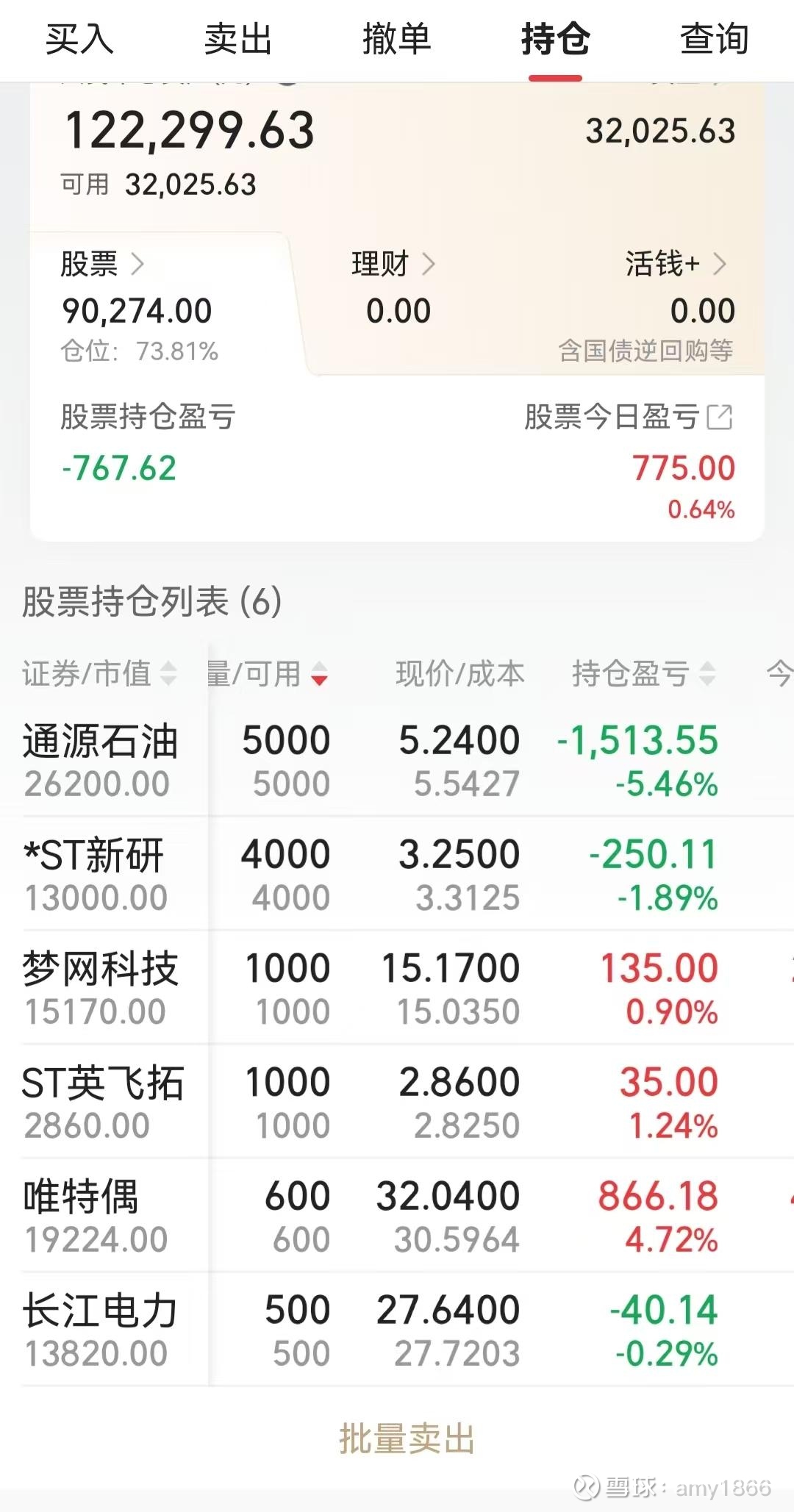This screenshot has height=1512, width=794.
Task: Sort holdings by 持仓盈亏
Action: tap(644, 673)
